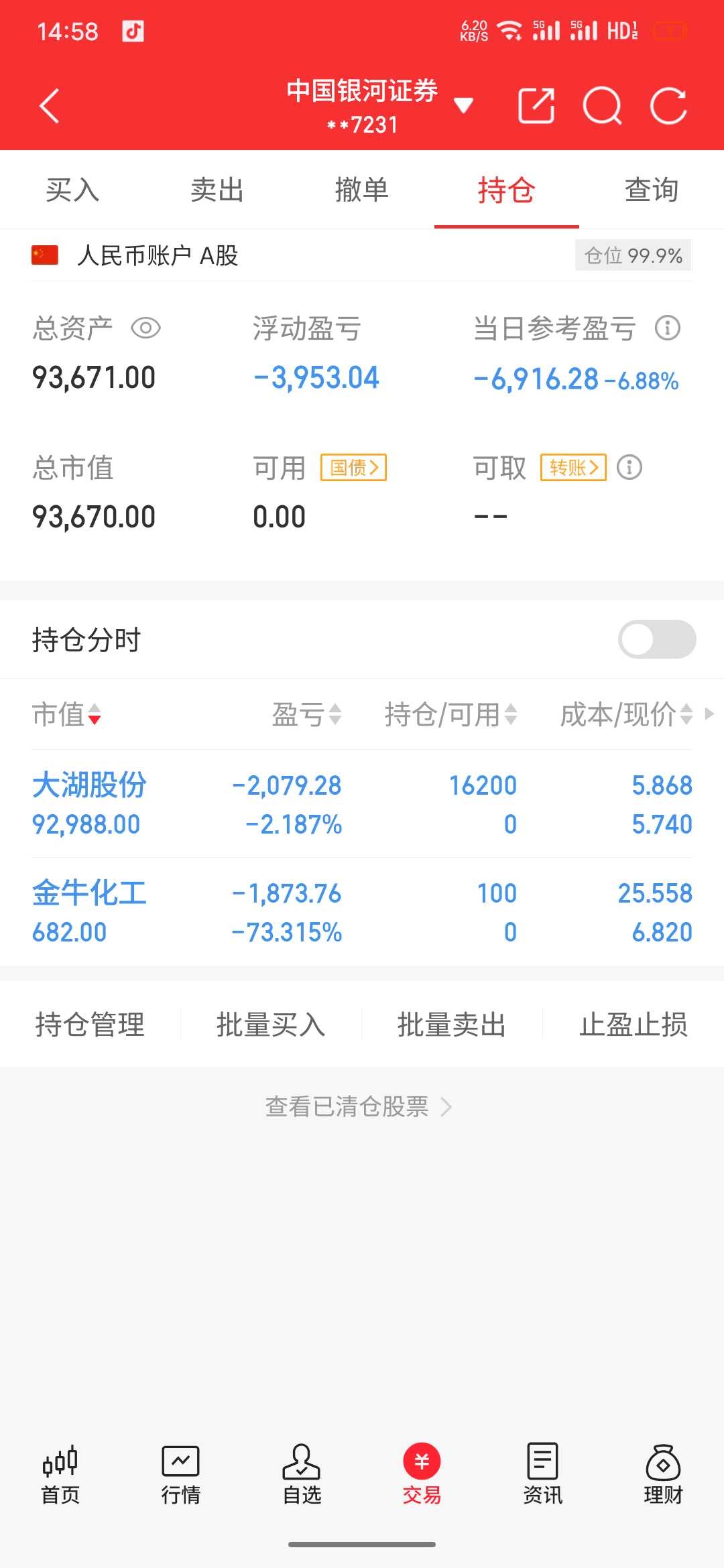Sort holdings by 盈亏 column
Image resolution: width=724 pixels, height=1568 pixels.
[306, 714]
